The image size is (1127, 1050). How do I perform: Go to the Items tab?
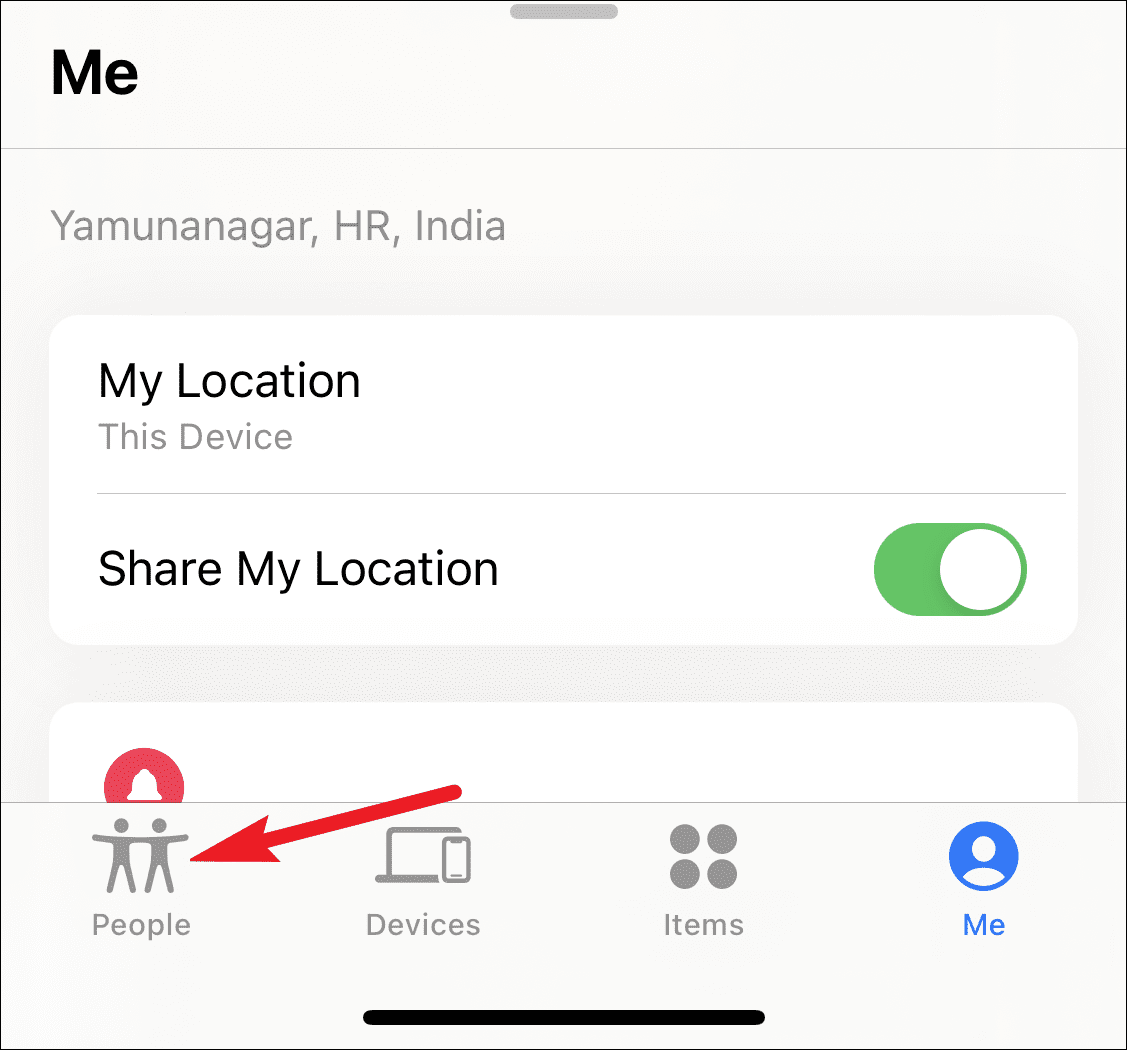pos(703,878)
